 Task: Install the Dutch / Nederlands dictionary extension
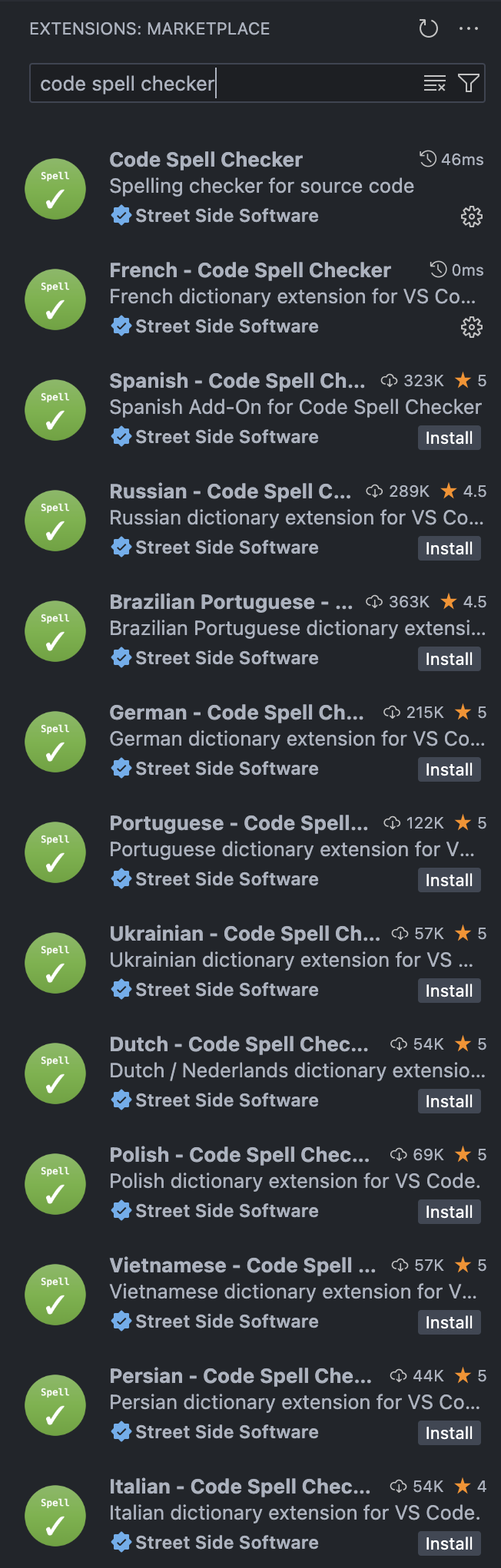coord(449,1101)
